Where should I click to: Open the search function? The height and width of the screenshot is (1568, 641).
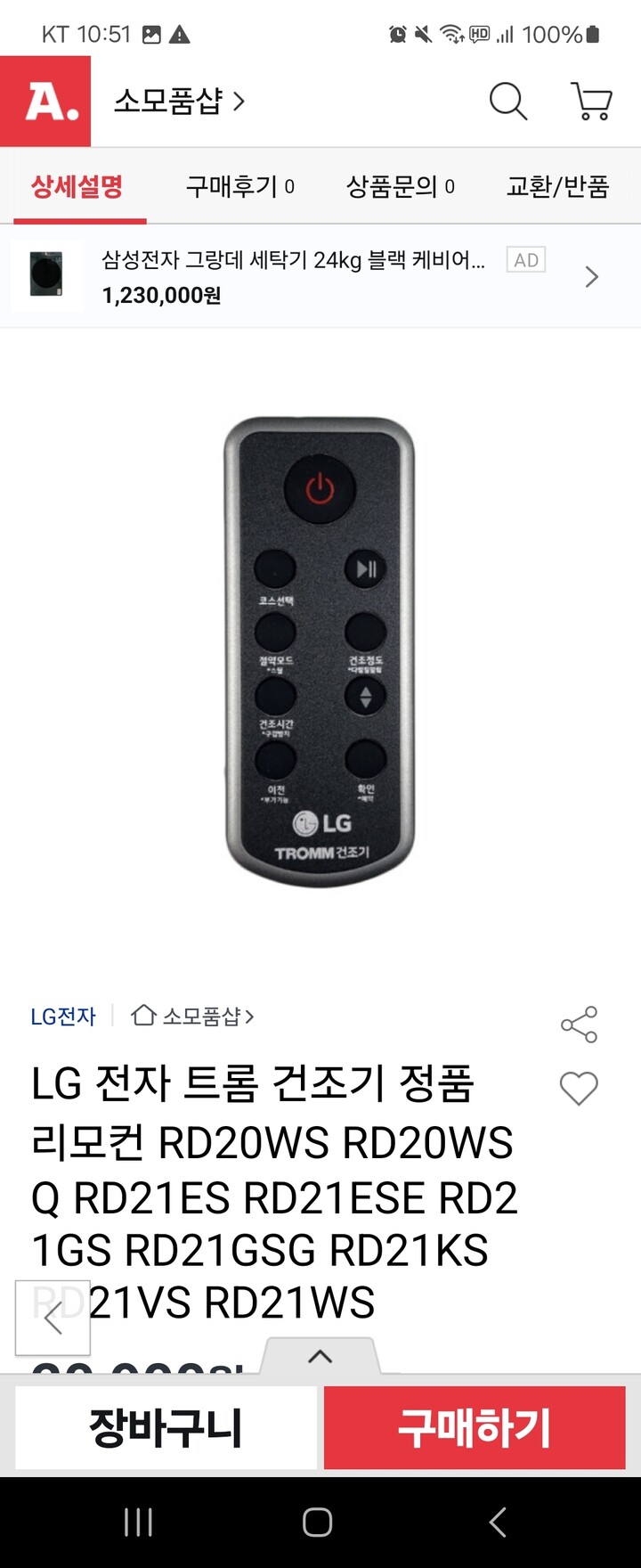click(x=507, y=102)
